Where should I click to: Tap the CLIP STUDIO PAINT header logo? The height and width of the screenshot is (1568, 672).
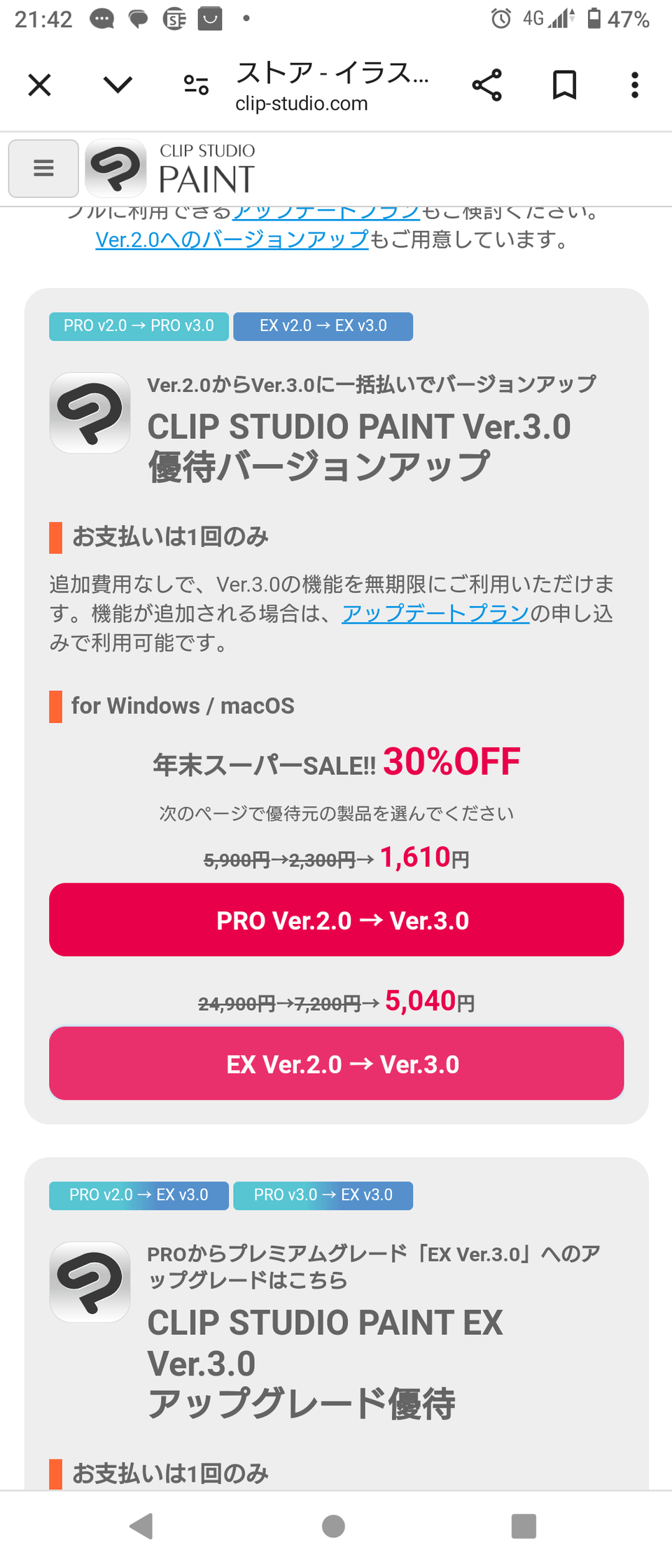(171, 168)
